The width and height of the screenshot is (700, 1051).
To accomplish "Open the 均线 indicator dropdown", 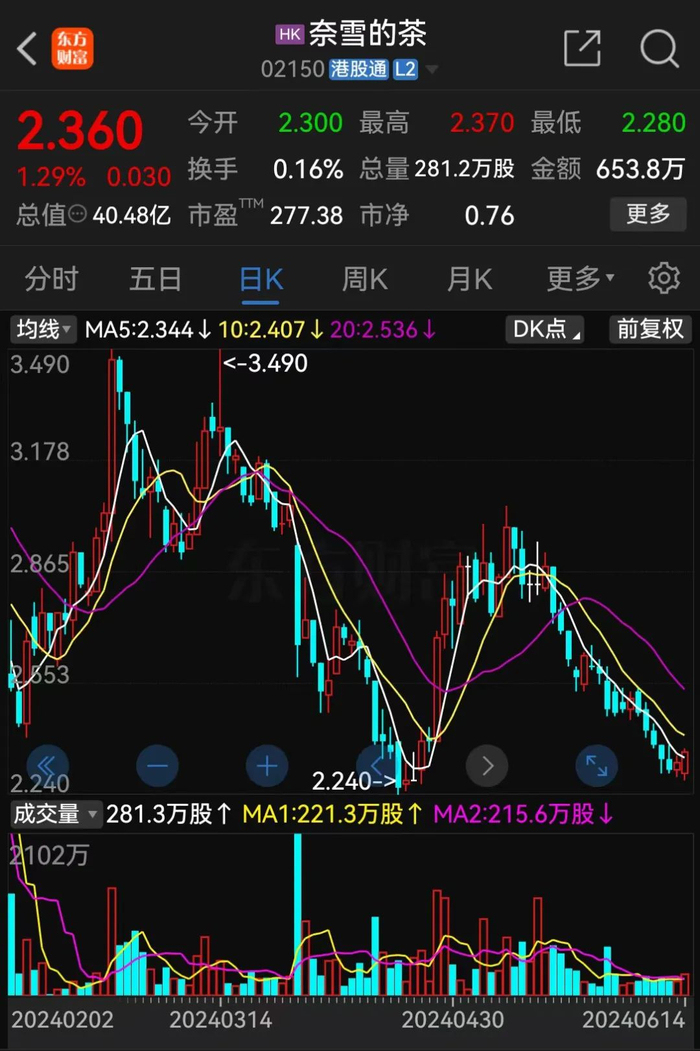I will (43, 329).
